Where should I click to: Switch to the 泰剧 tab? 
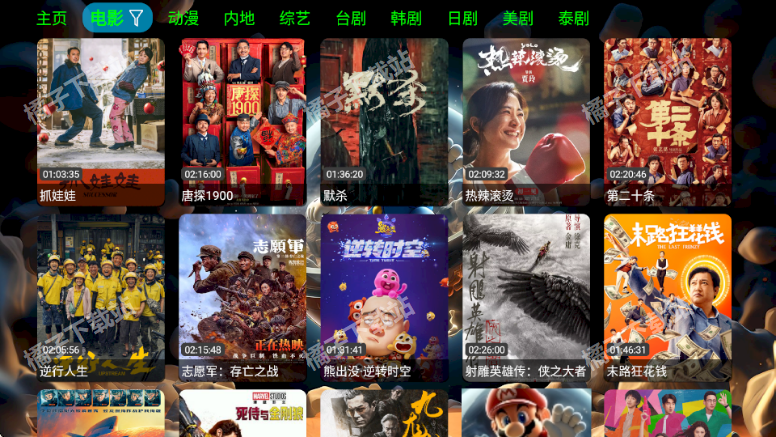574,18
